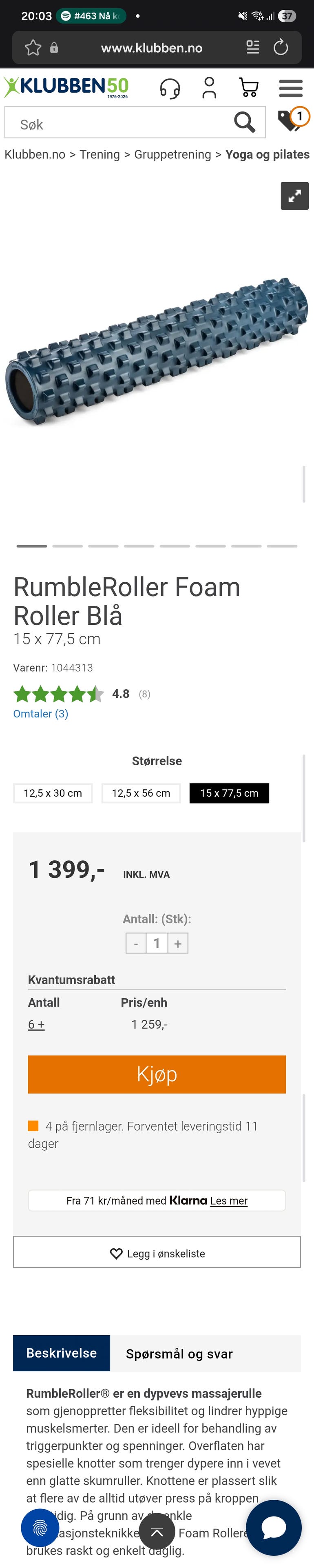Open the offers tag with badge
314x1568 pixels.
point(292,119)
